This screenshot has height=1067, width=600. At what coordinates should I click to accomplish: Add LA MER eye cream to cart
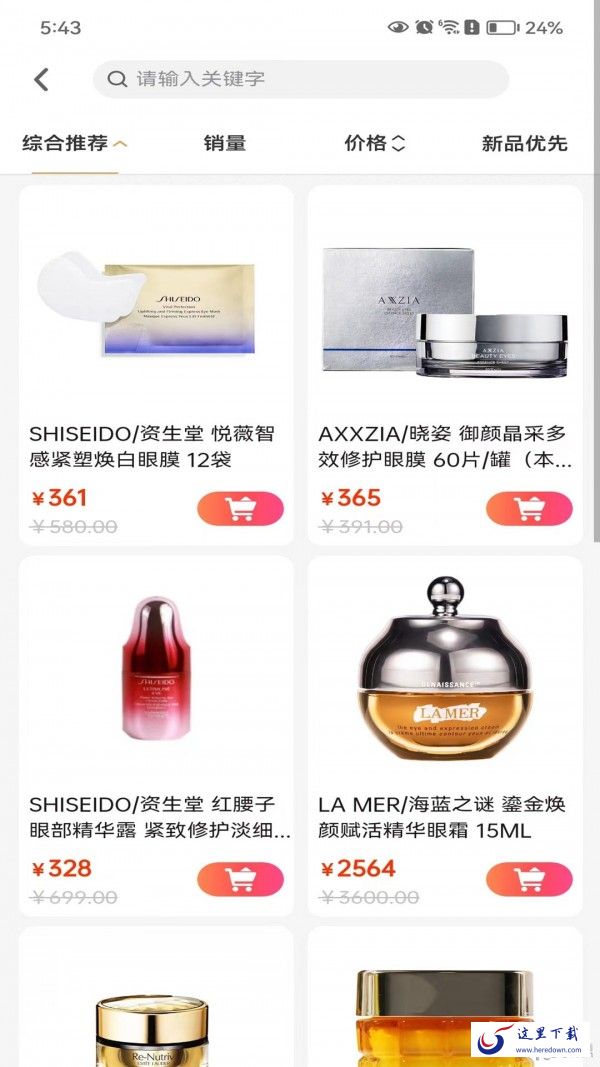pyautogui.click(x=529, y=880)
